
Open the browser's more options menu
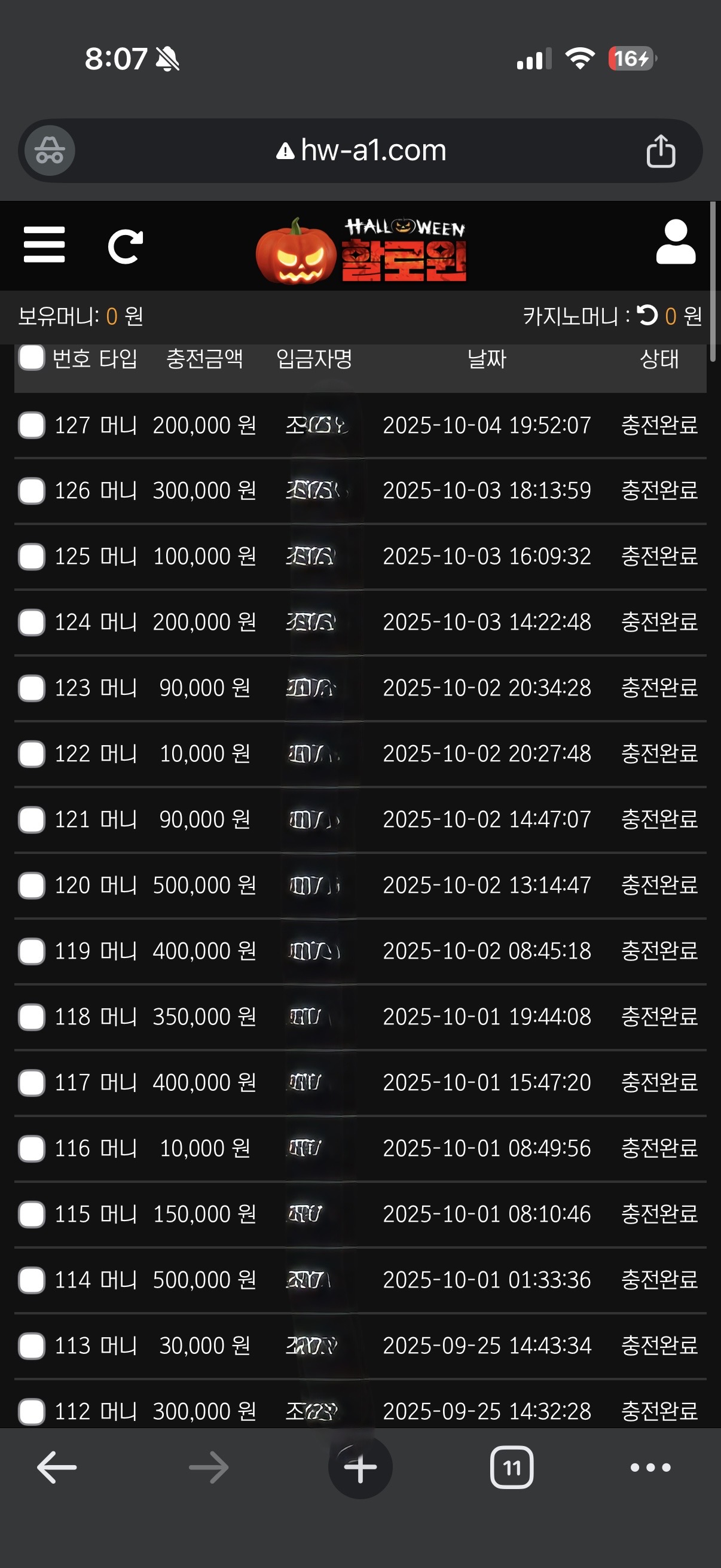coord(650,1468)
